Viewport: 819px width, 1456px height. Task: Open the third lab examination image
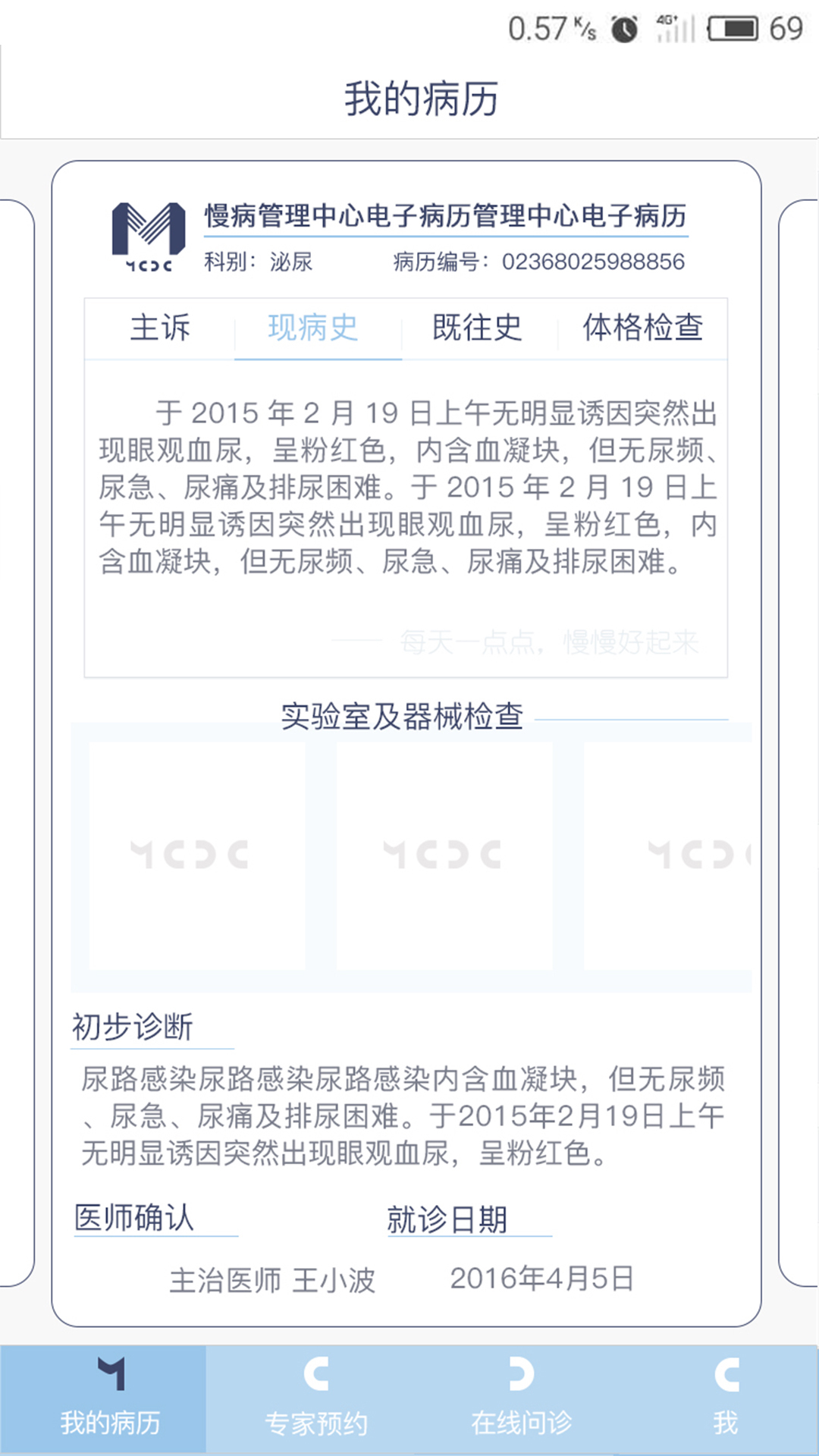point(667,855)
